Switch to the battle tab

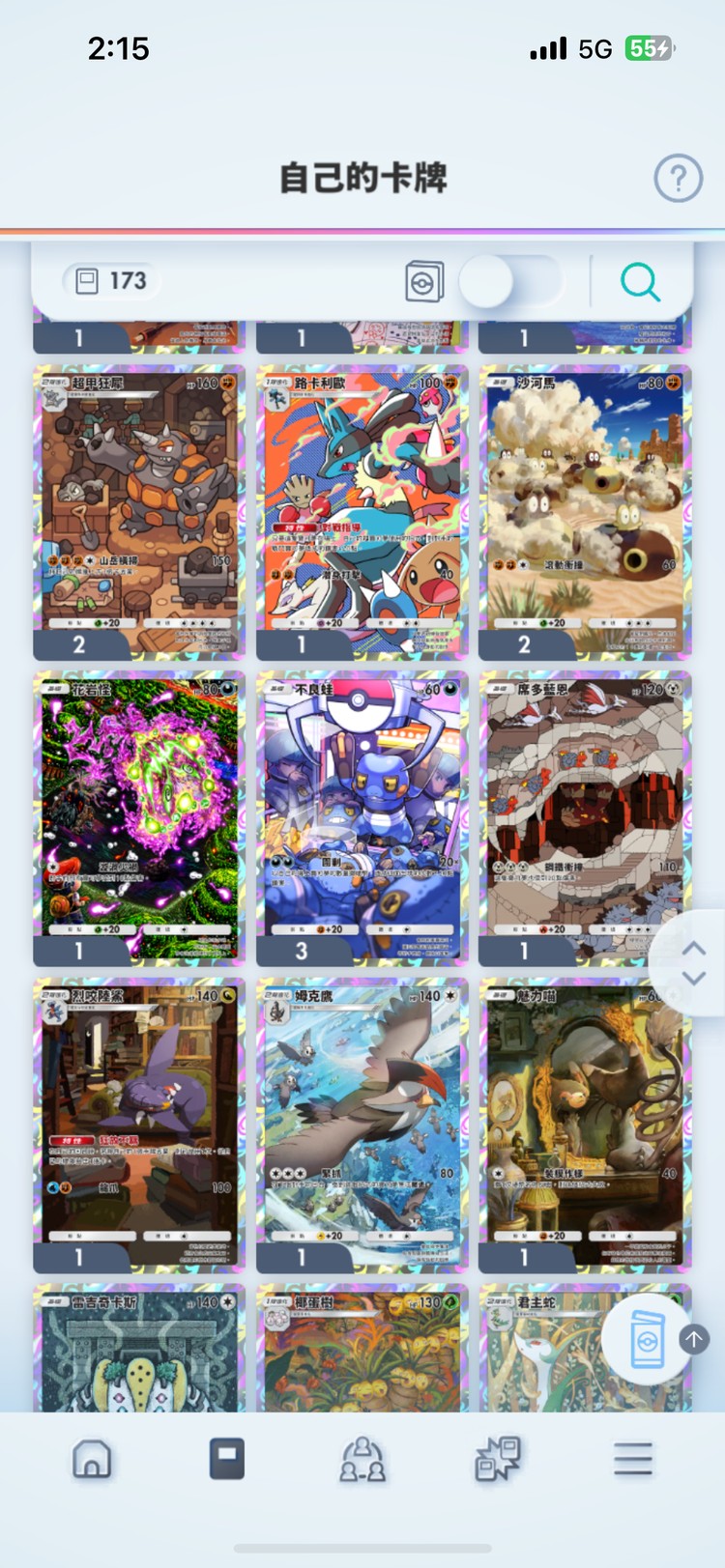(498, 1459)
